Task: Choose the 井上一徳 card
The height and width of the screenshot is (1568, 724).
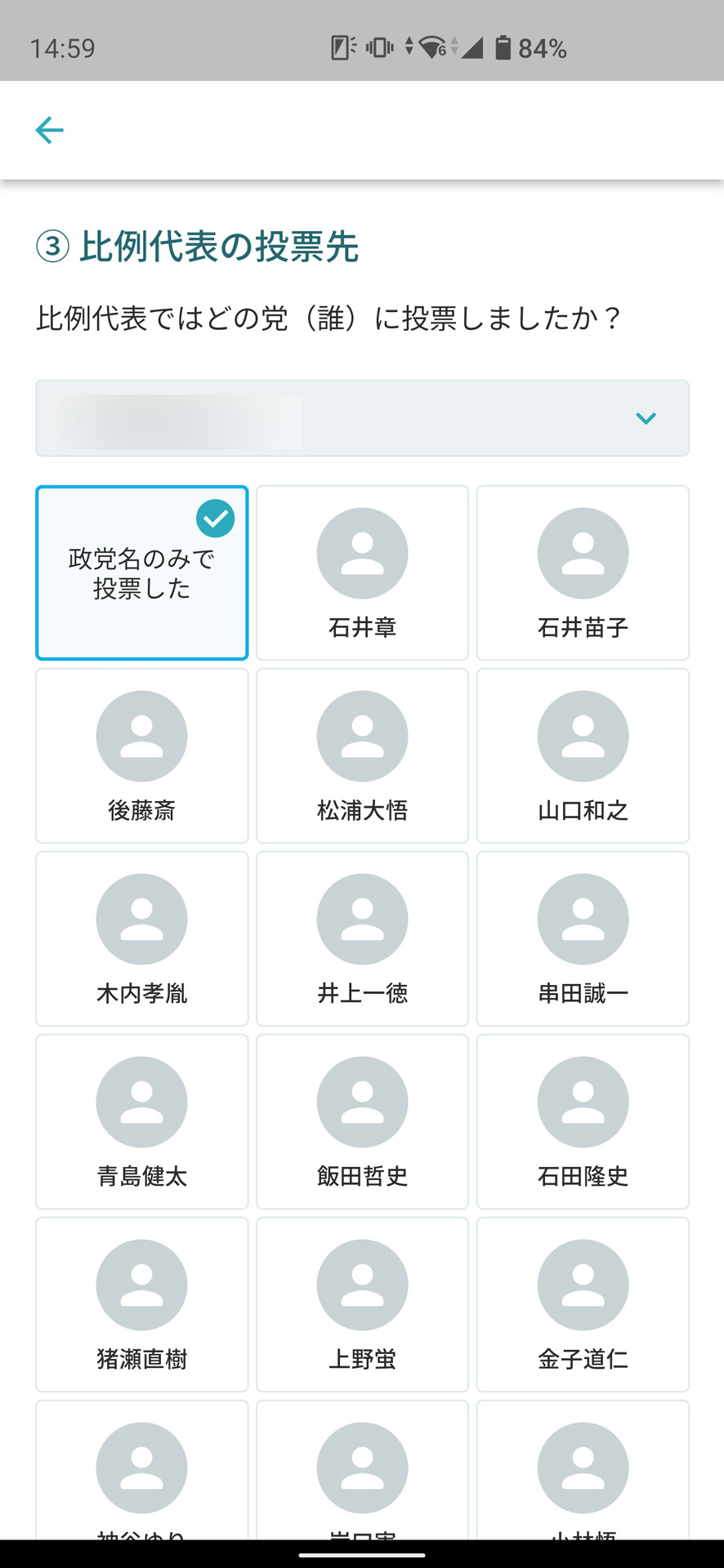Action: click(x=362, y=938)
